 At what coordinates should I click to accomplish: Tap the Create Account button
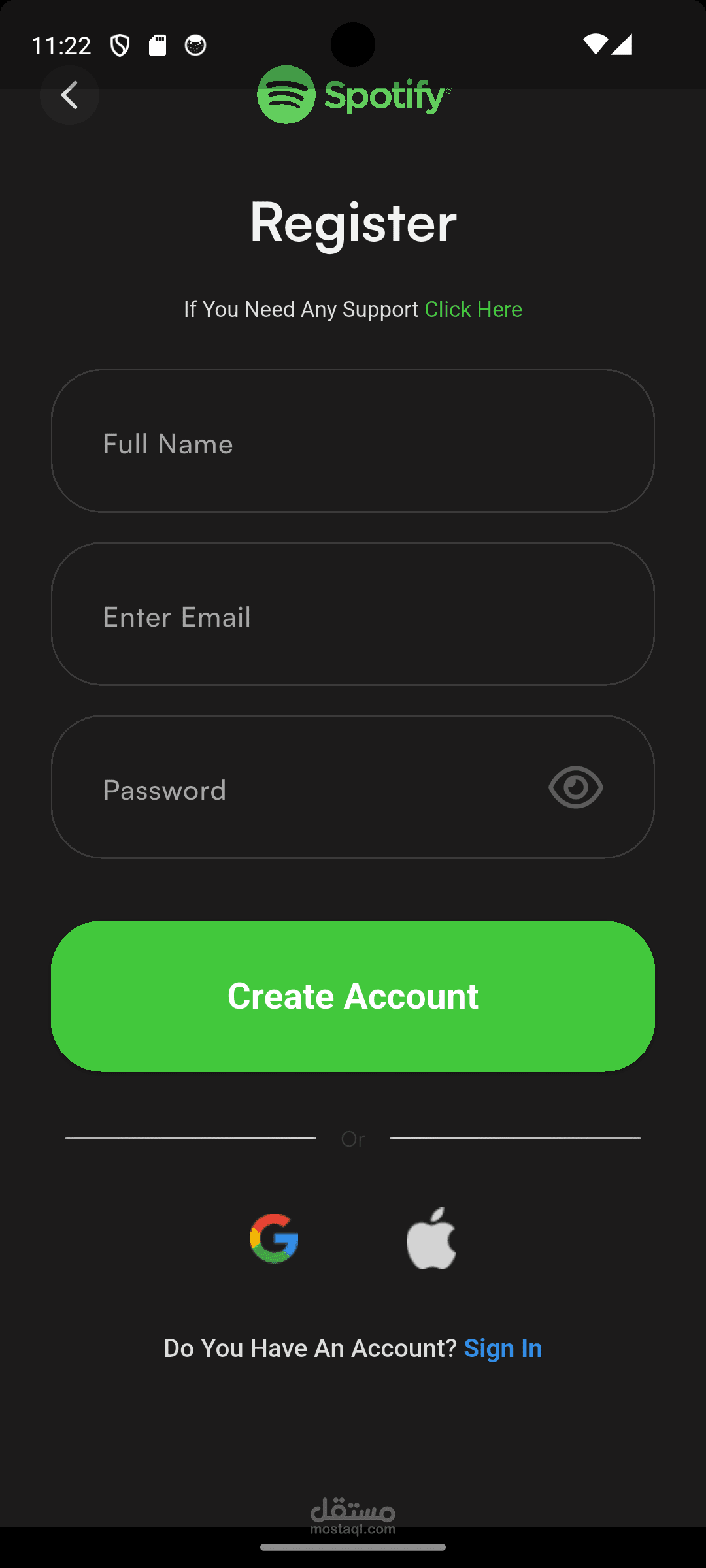pyautogui.click(x=353, y=996)
